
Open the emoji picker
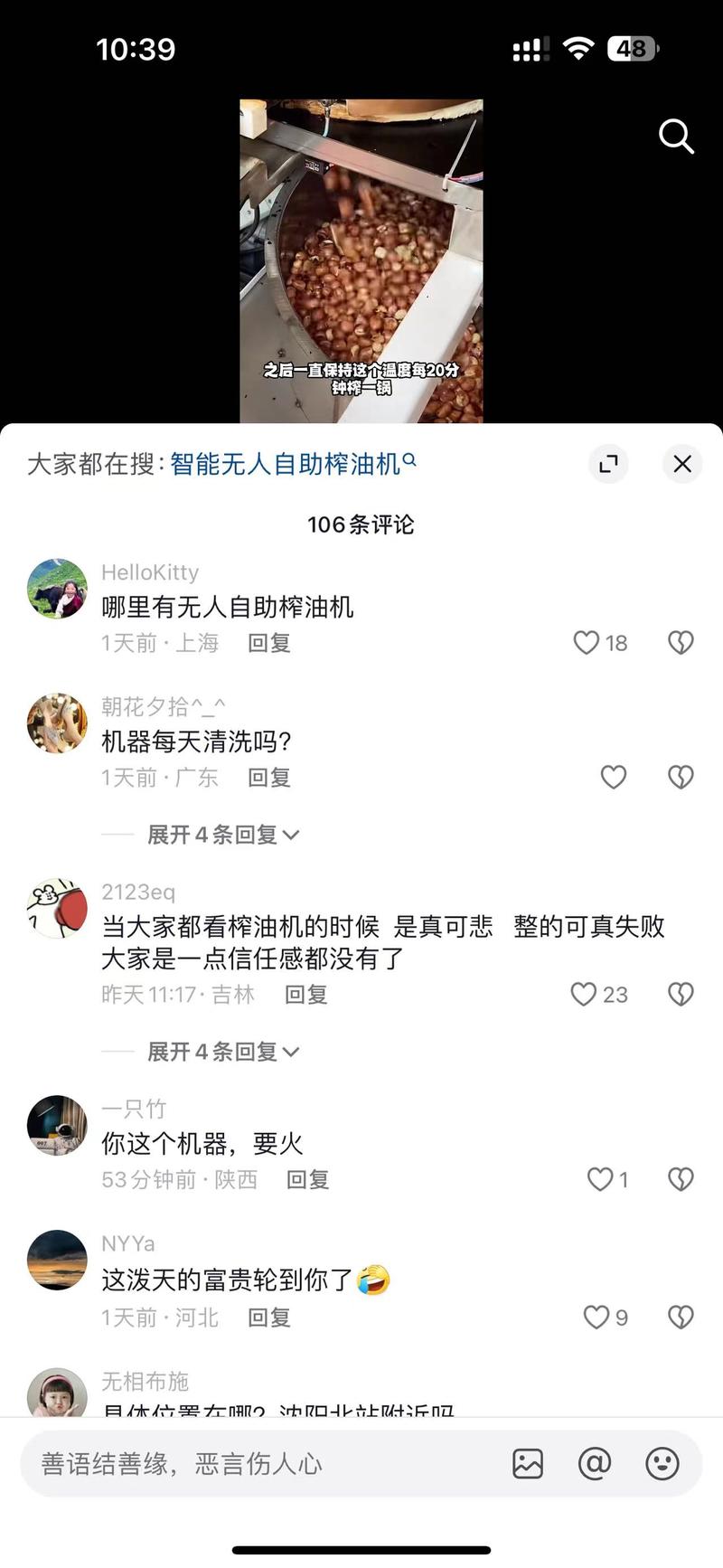662,1464
